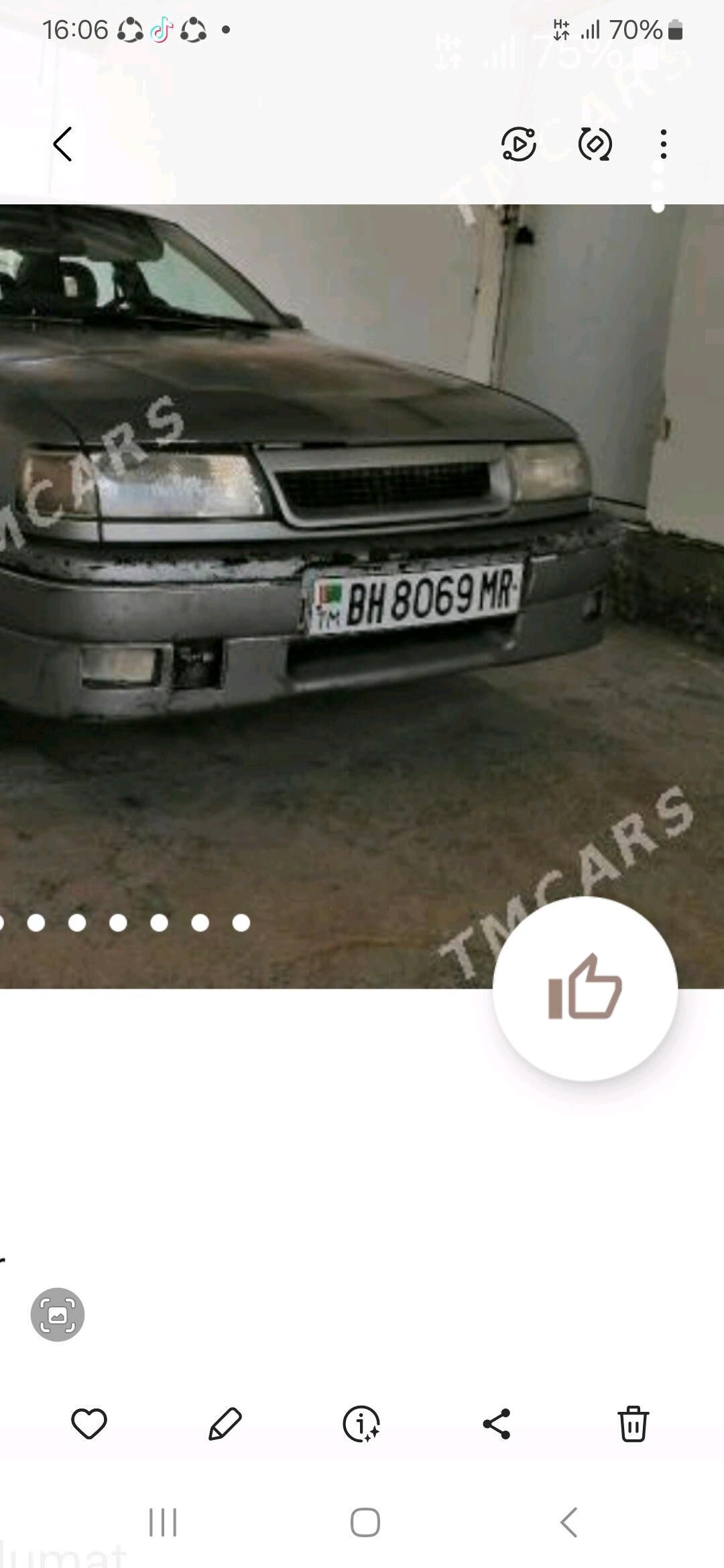Edit the photo with pencil tool
Image resolution: width=724 pixels, height=1568 pixels.
pyautogui.click(x=225, y=1423)
